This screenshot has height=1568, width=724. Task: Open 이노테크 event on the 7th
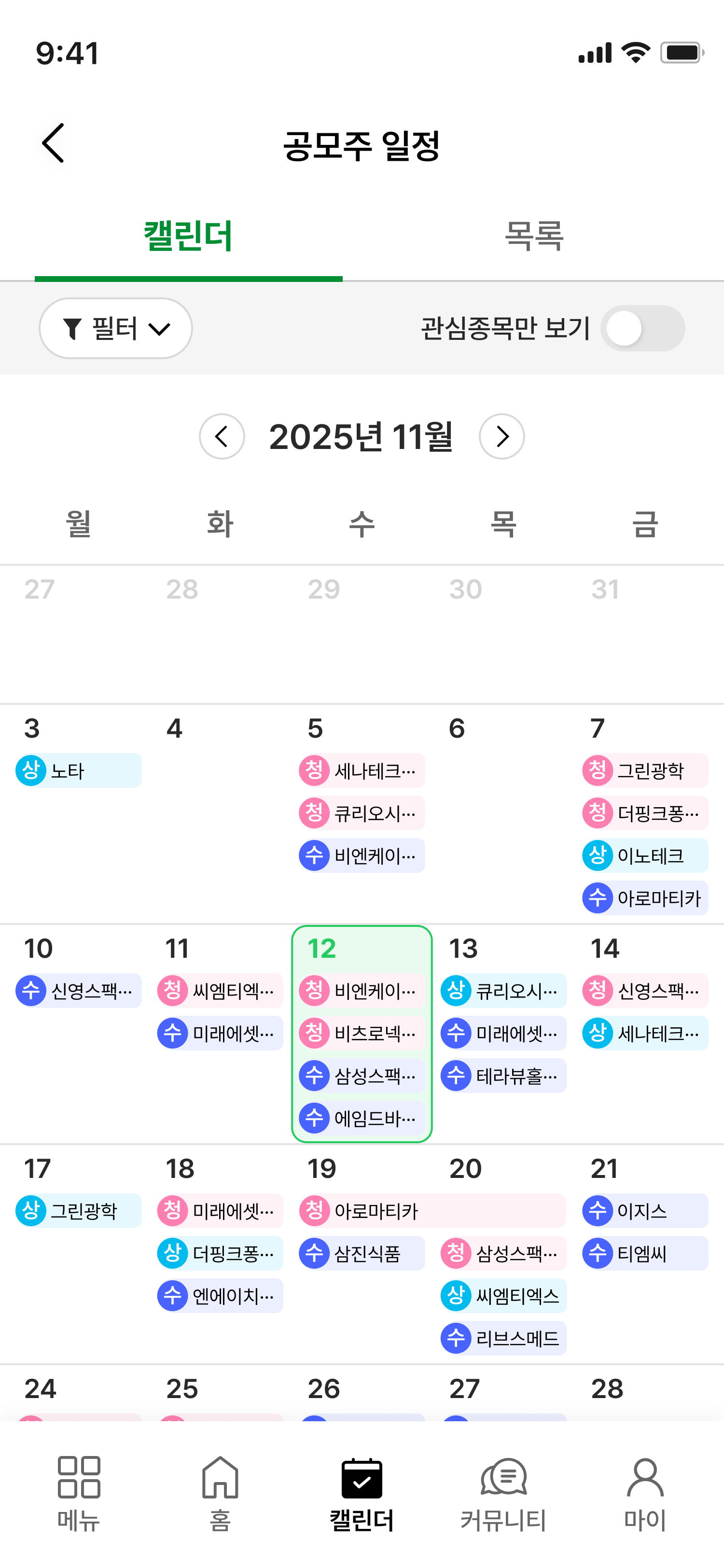(x=645, y=855)
